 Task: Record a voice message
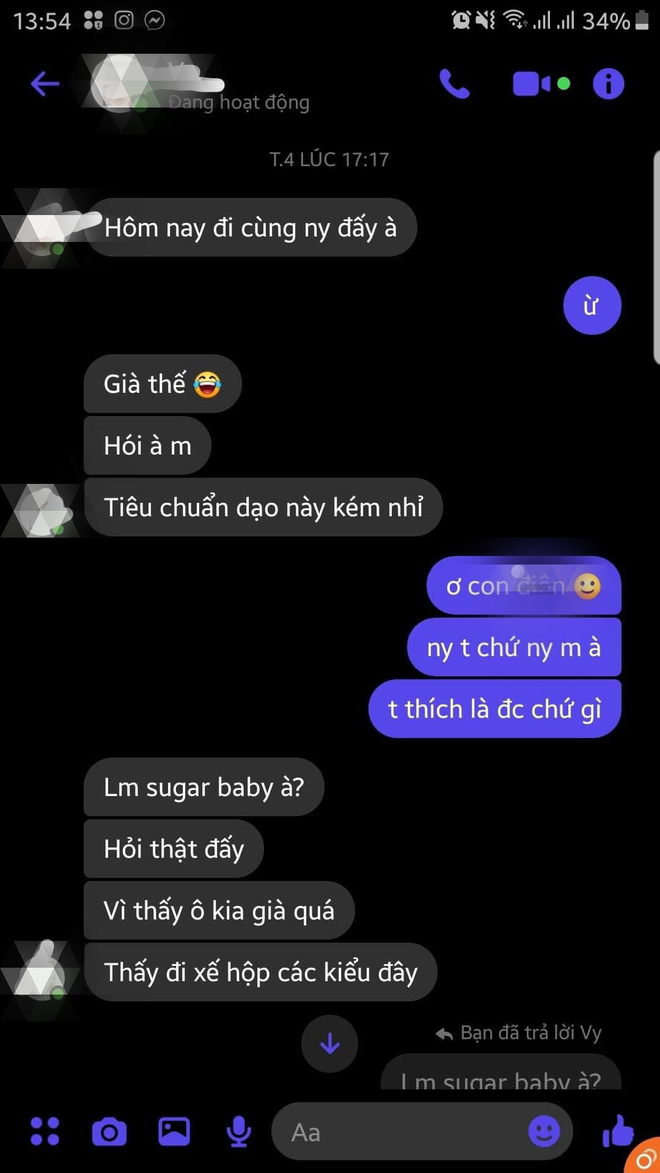(x=238, y=1132)
